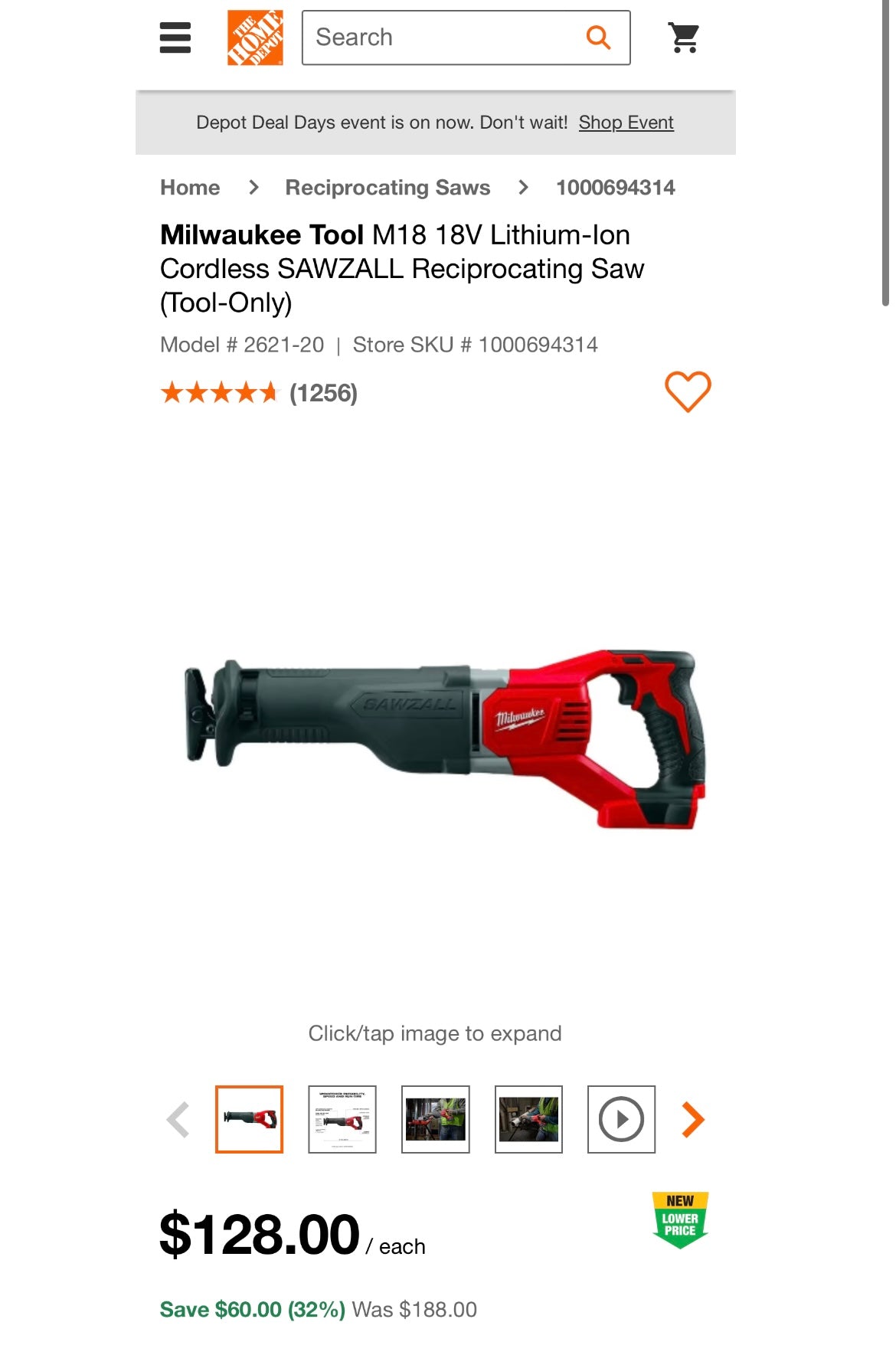The height and width of the screenshot is (1355, 896).
Task: View the third thumbnail photo
Action: [436, 1119]
